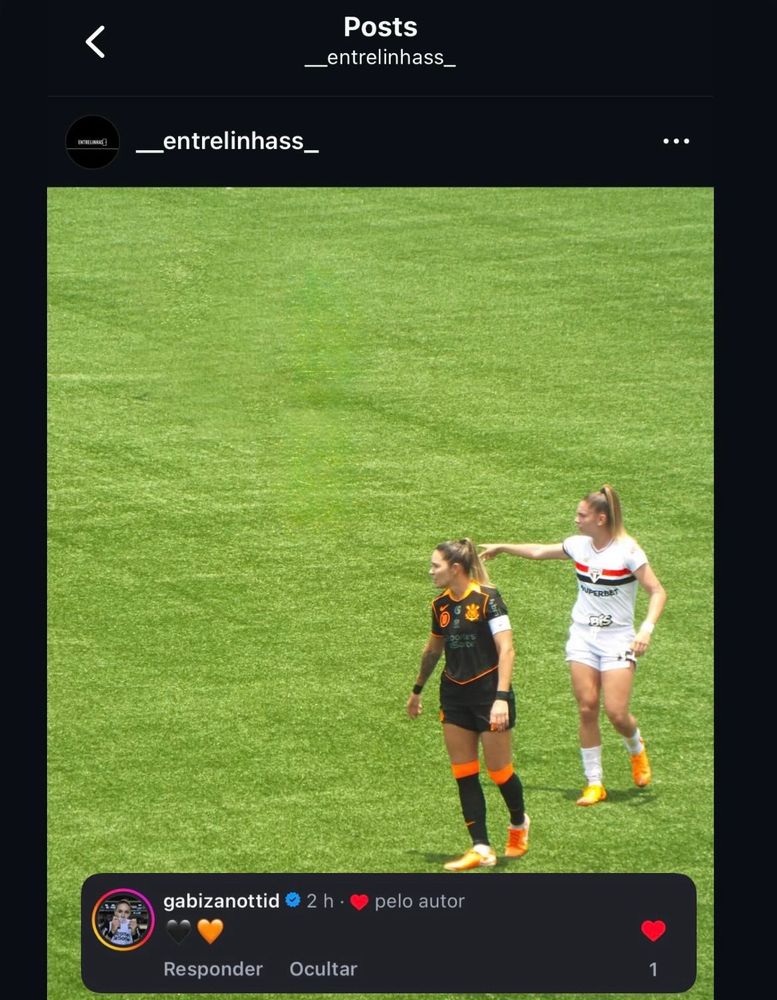
Task: Open the __entrelinhass_ profile picture
Action: [92, 142]
